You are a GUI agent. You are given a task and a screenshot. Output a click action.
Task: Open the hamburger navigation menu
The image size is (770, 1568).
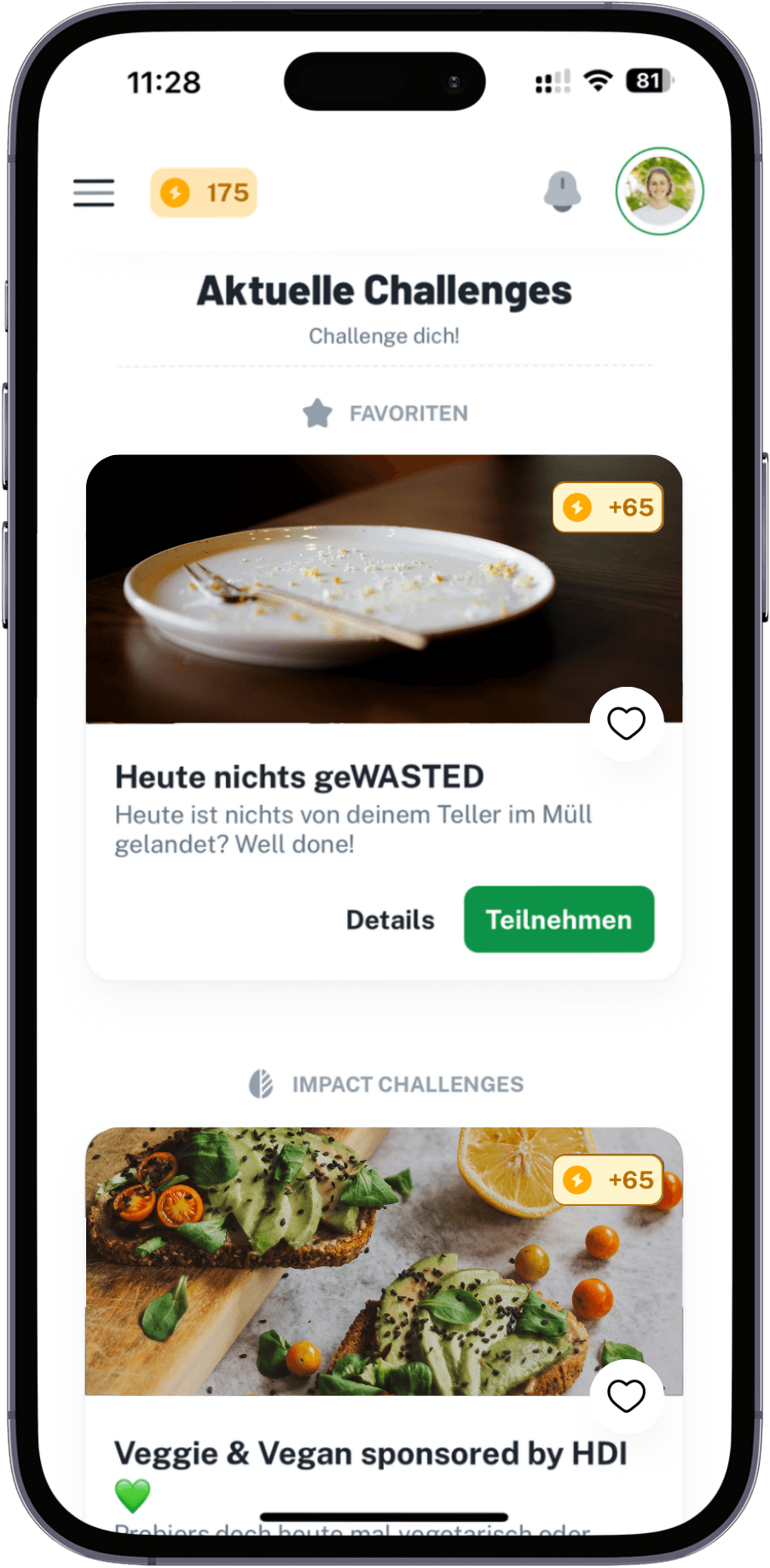(94, 193)
